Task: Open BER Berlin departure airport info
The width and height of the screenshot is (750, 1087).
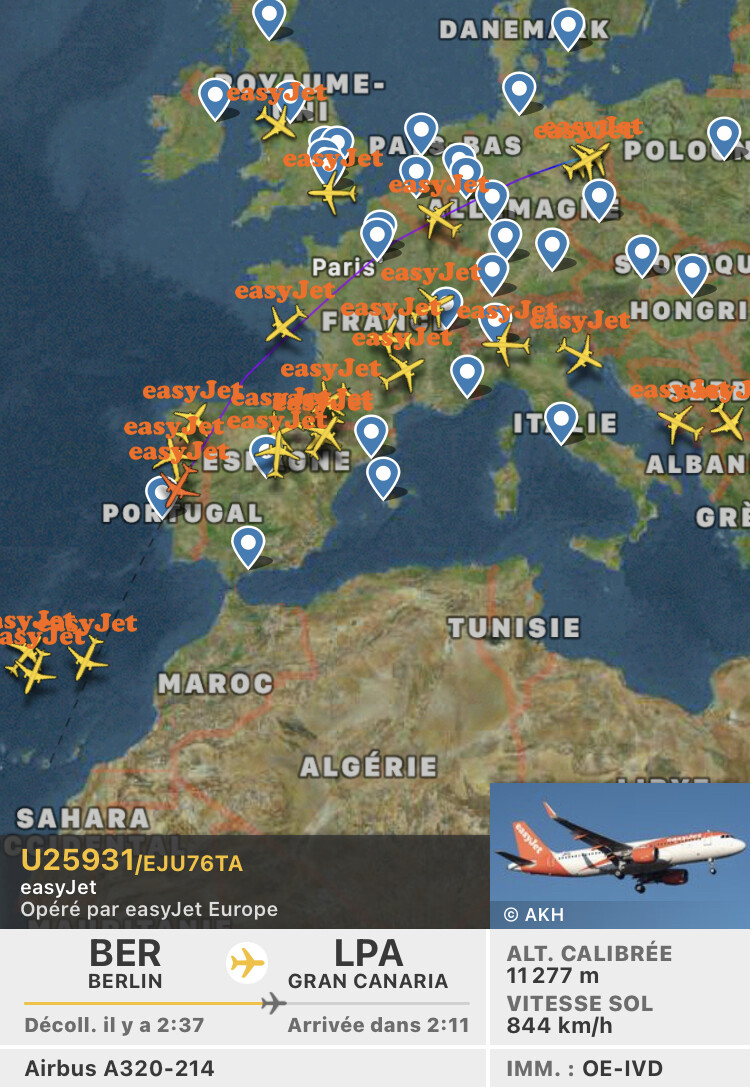Action: pos(125,964)
